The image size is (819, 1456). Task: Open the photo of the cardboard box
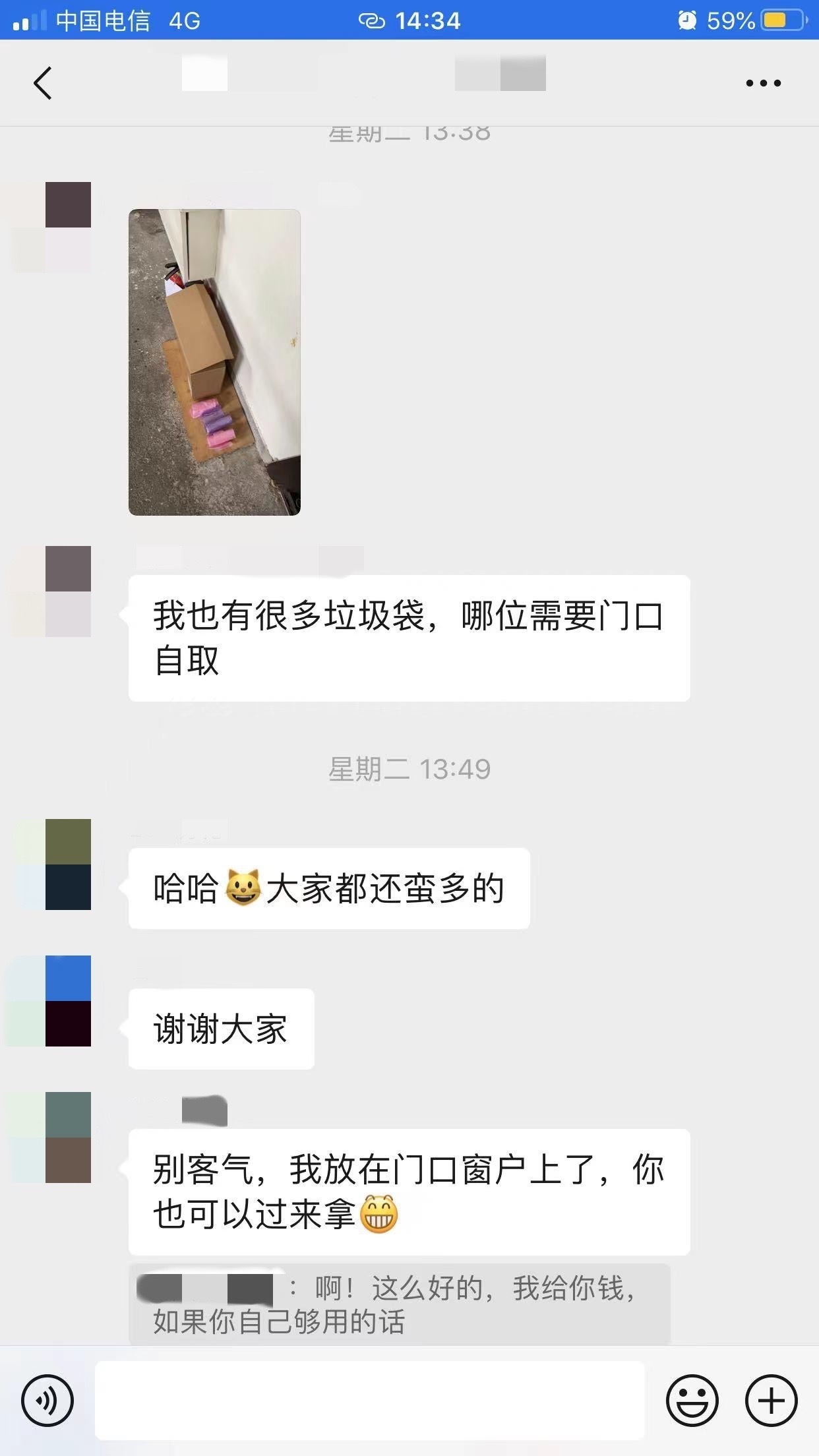point(214,362)
